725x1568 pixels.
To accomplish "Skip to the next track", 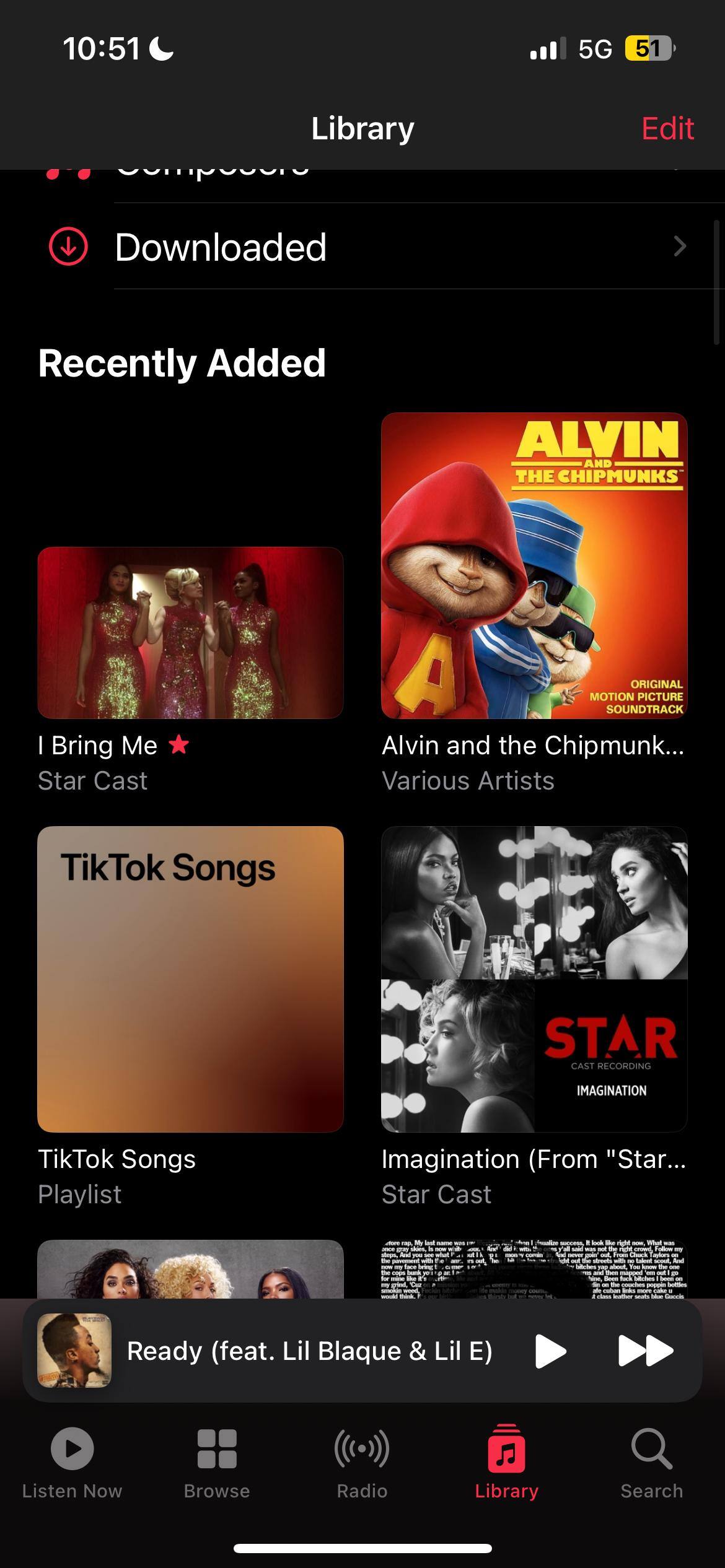I will click(x=645, y=1351).
